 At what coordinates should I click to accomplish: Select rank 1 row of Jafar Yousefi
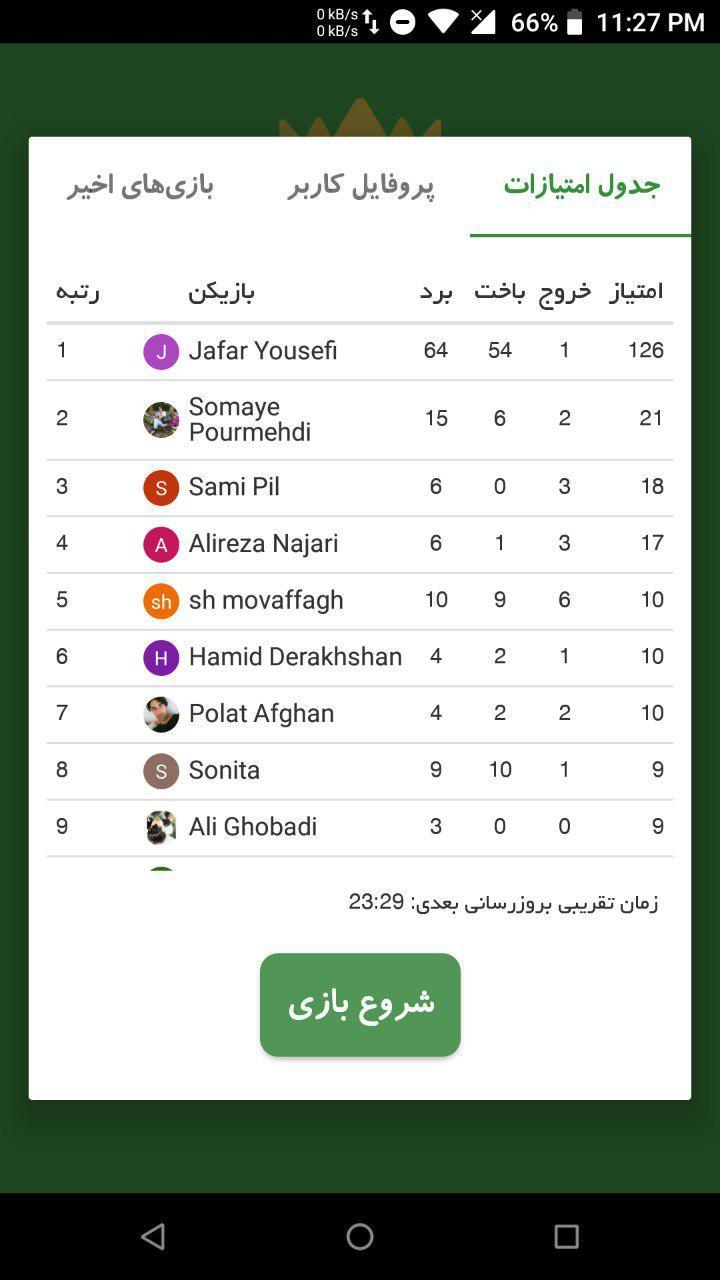click(x=360, y=352)
